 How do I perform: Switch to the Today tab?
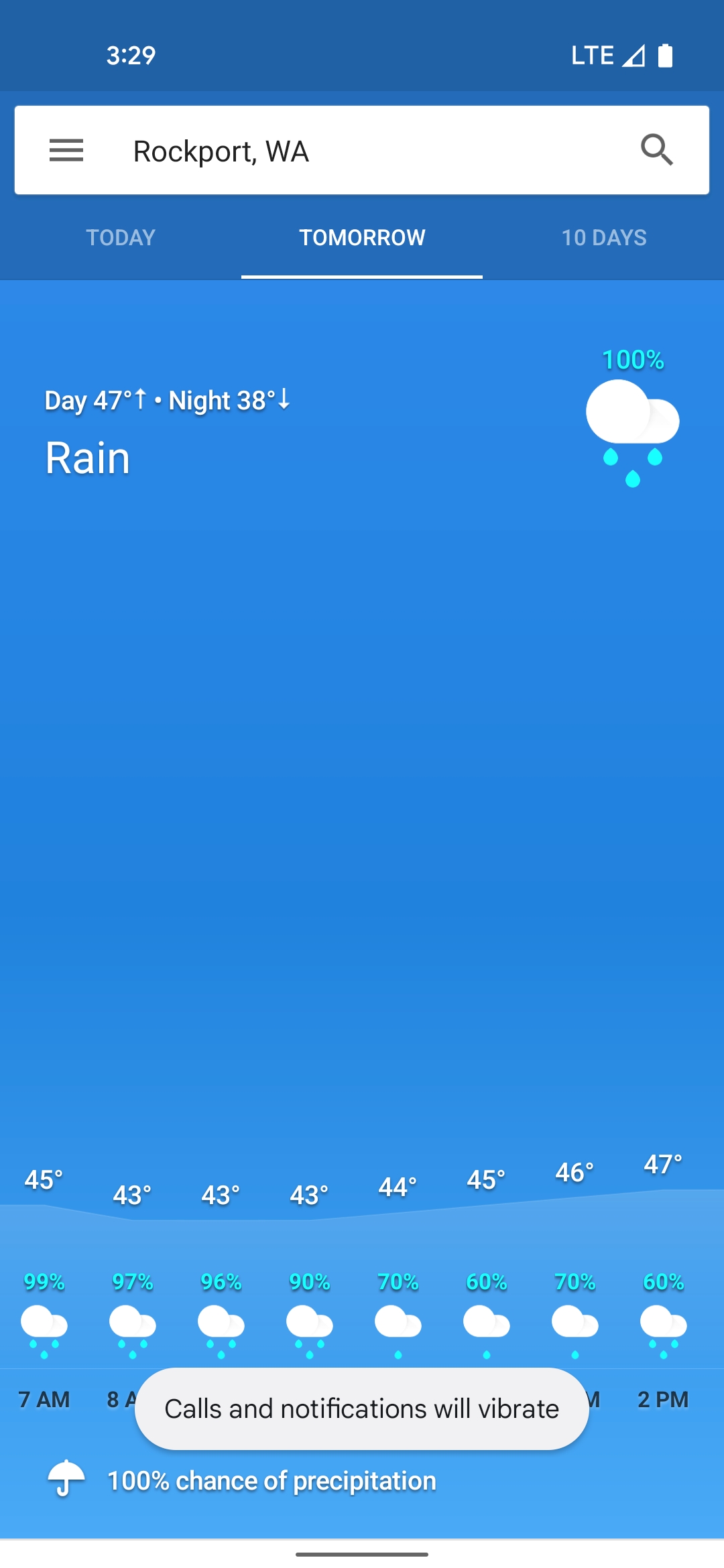(121, 238)
